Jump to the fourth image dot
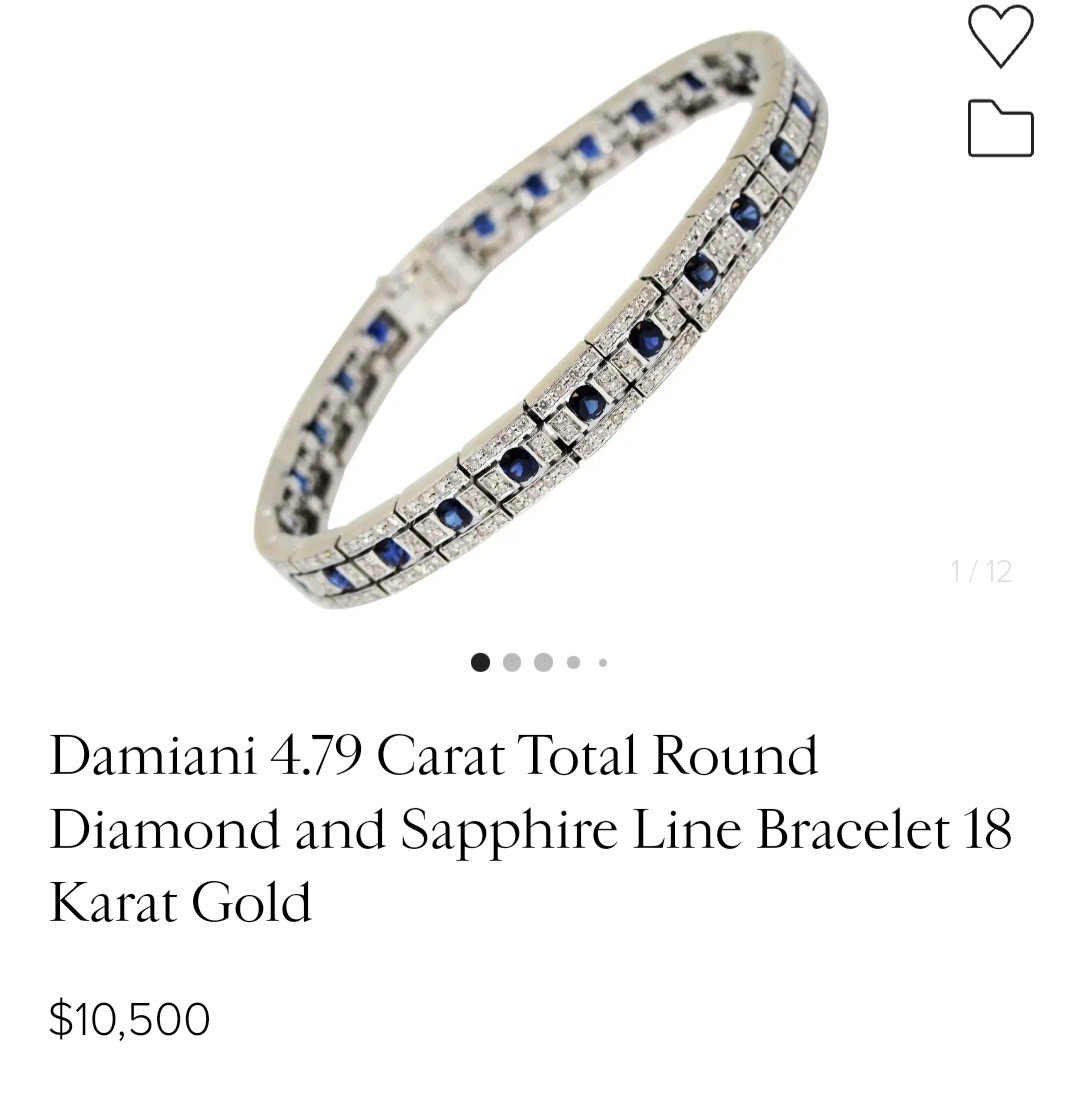 [x=573, y=661]
